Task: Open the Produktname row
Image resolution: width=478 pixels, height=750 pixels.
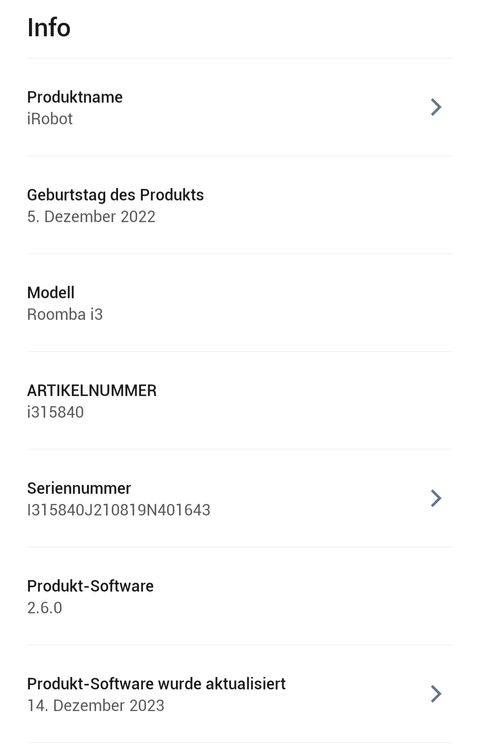Action: pos(239,107)
